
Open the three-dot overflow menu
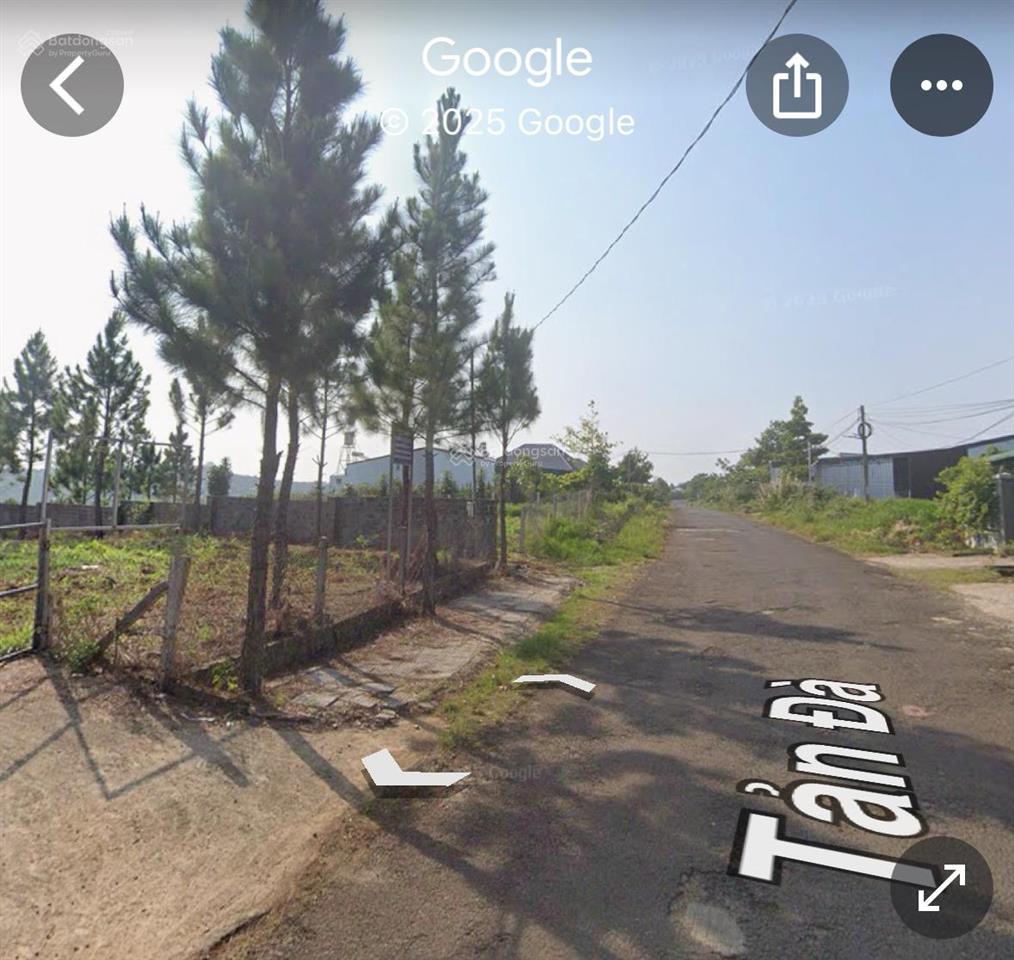pos(941,85)
